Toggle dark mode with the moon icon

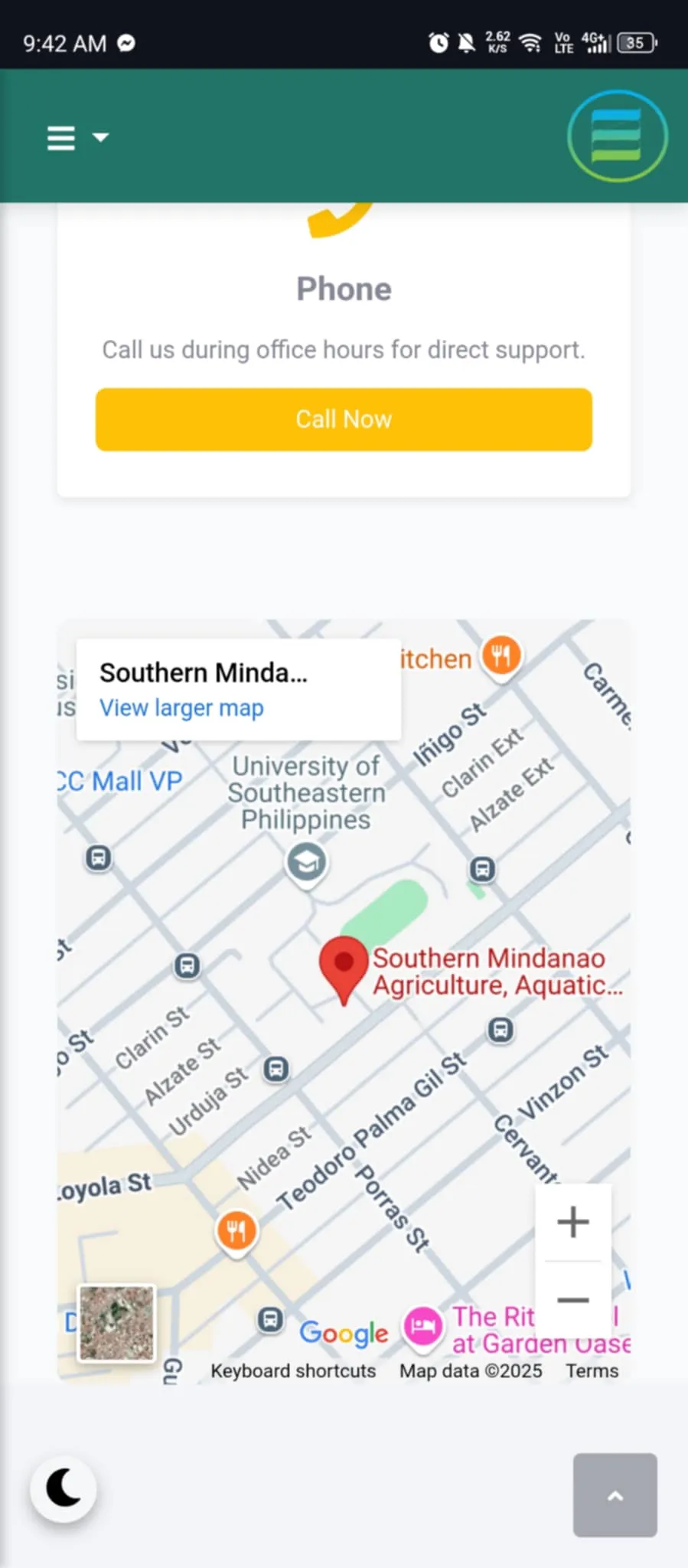click(x=64, y=1488)
